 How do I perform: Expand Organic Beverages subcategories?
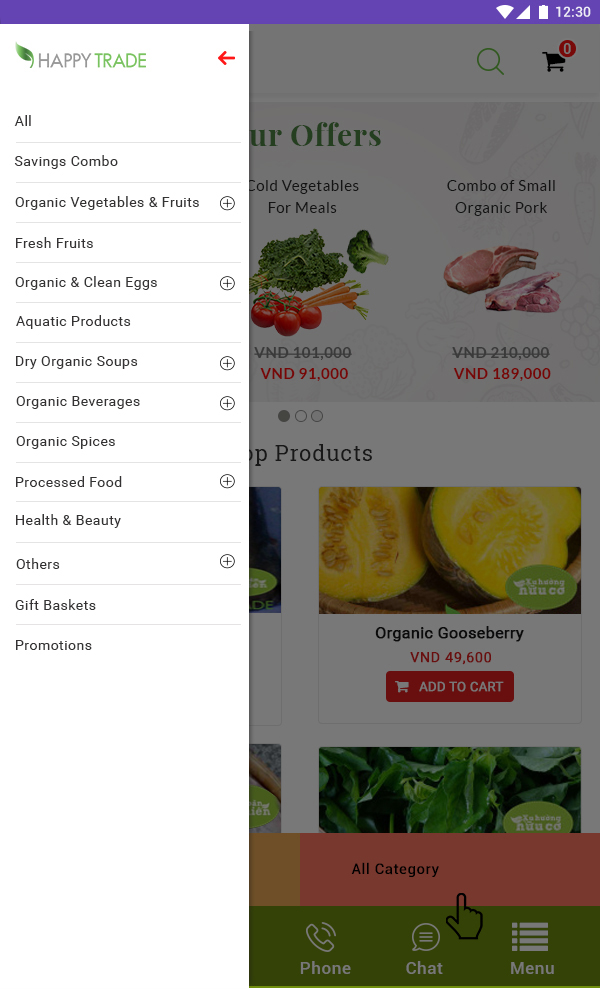227,403
